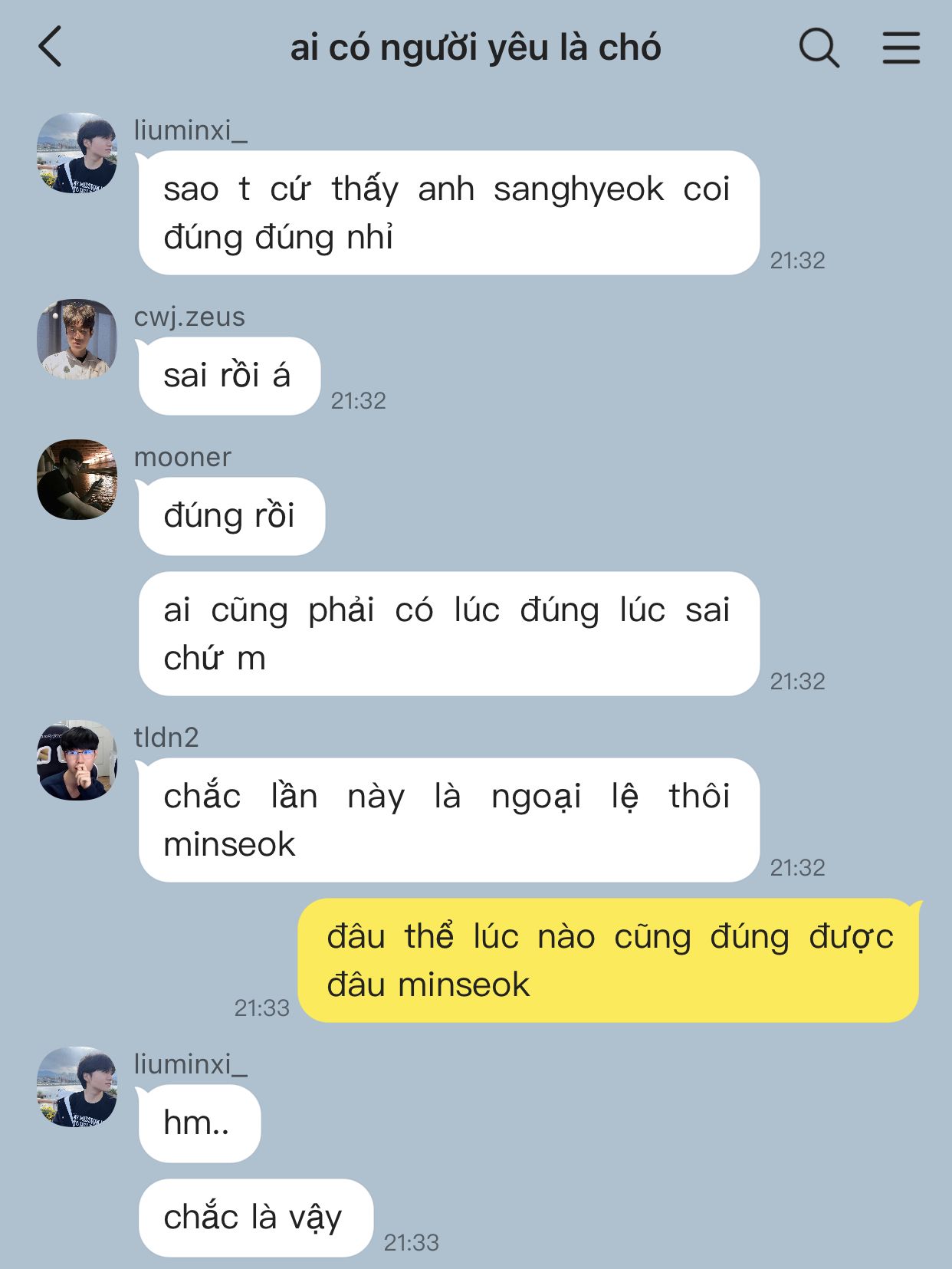Open the hamburger menu
The image size is (952, 1269).
(901, 48)
